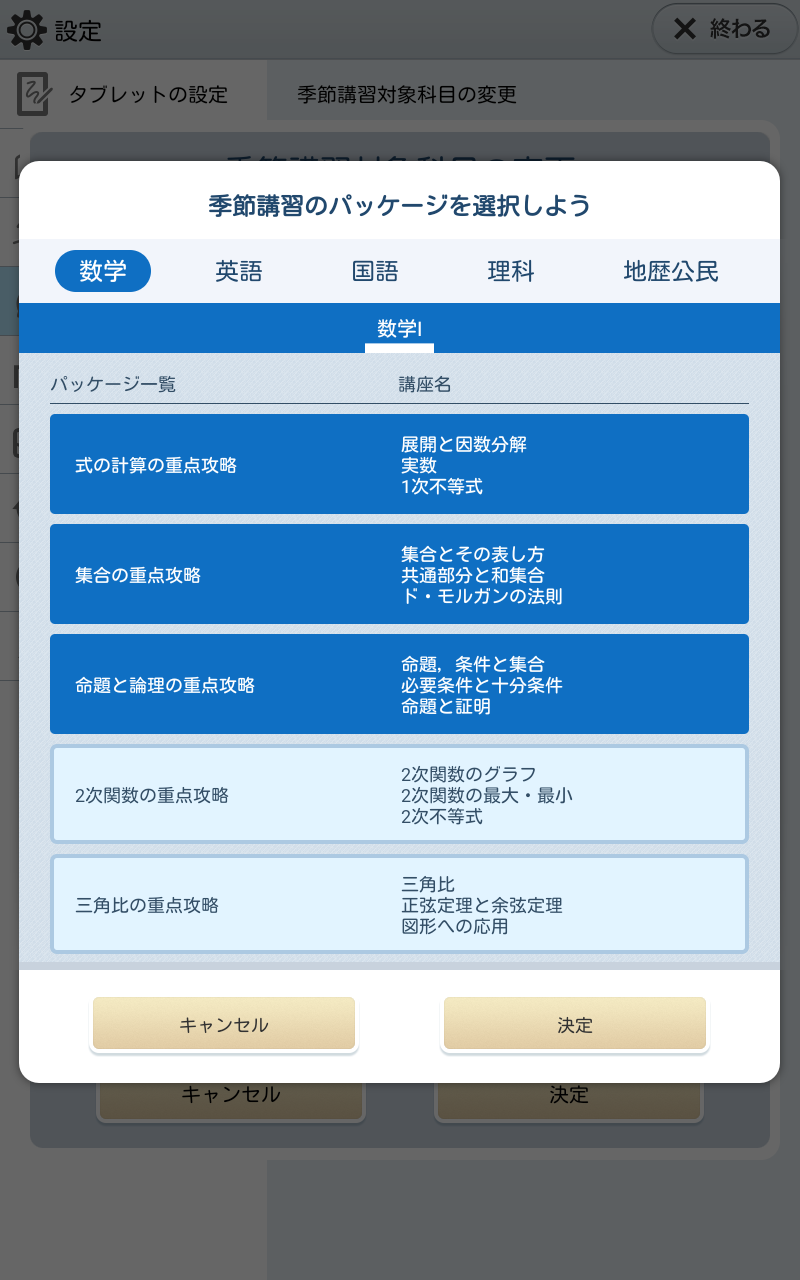Tap the 数学I sub-tab
Viewport: 800px width, 1280px height.
[x=399, y=329]
